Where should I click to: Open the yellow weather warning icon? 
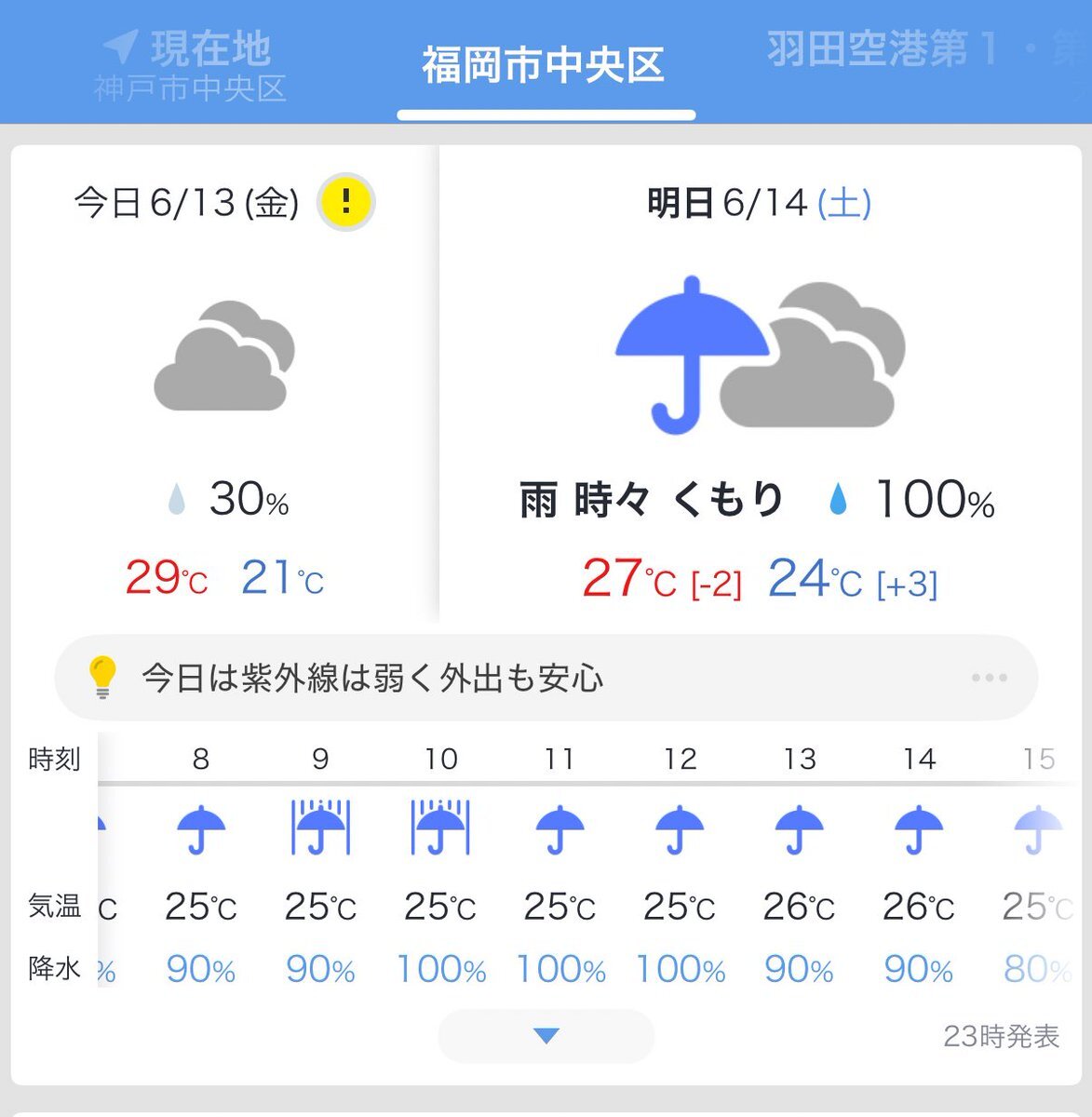click(x=345, y=202)
